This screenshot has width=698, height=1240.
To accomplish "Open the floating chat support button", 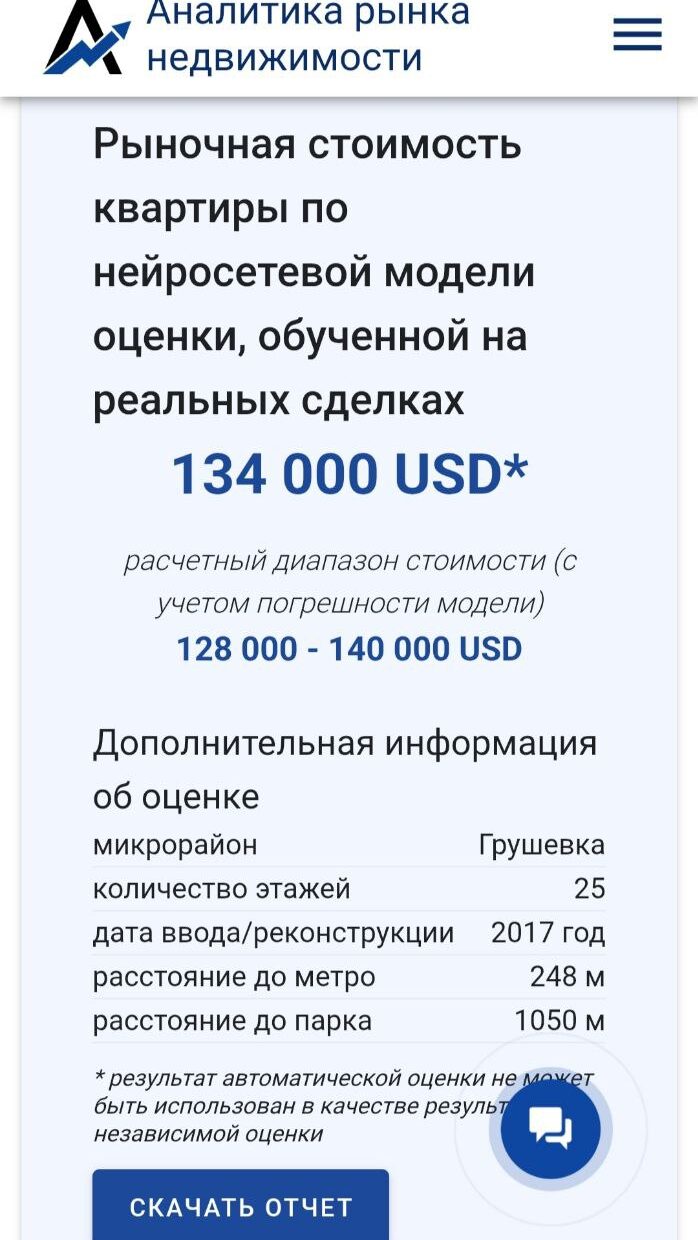I will click(x=550, y=1128).
